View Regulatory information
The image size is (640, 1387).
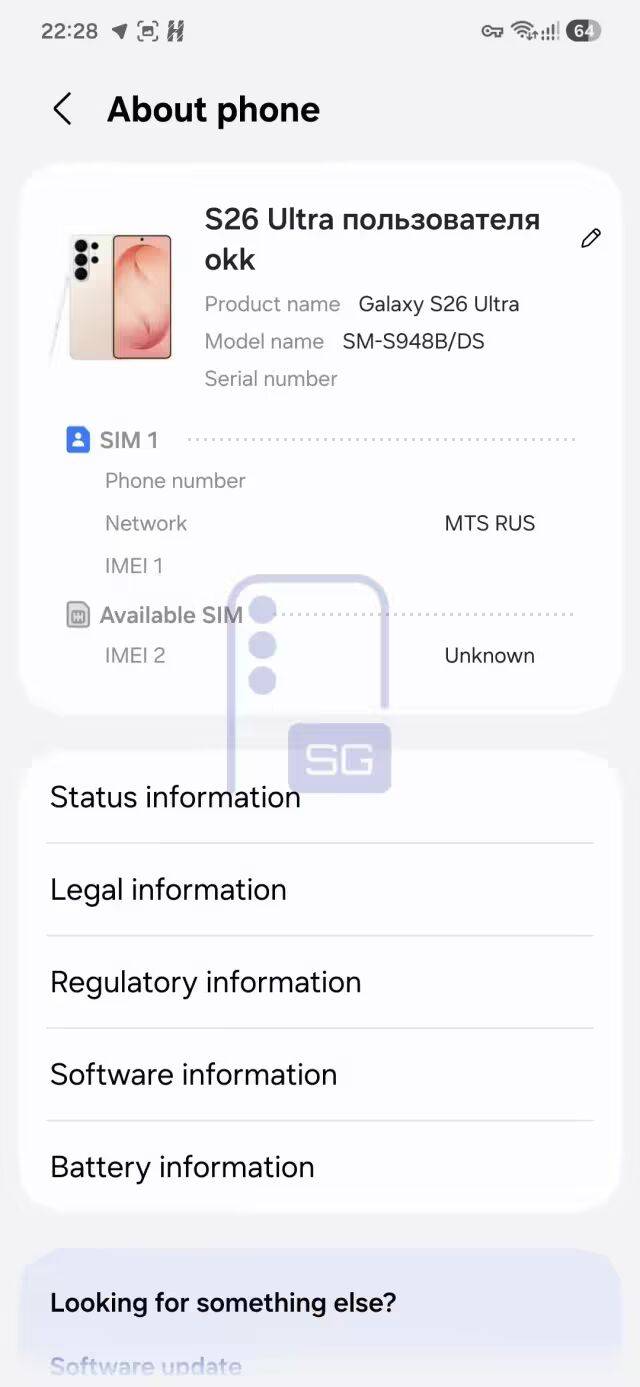coord(205,982)
